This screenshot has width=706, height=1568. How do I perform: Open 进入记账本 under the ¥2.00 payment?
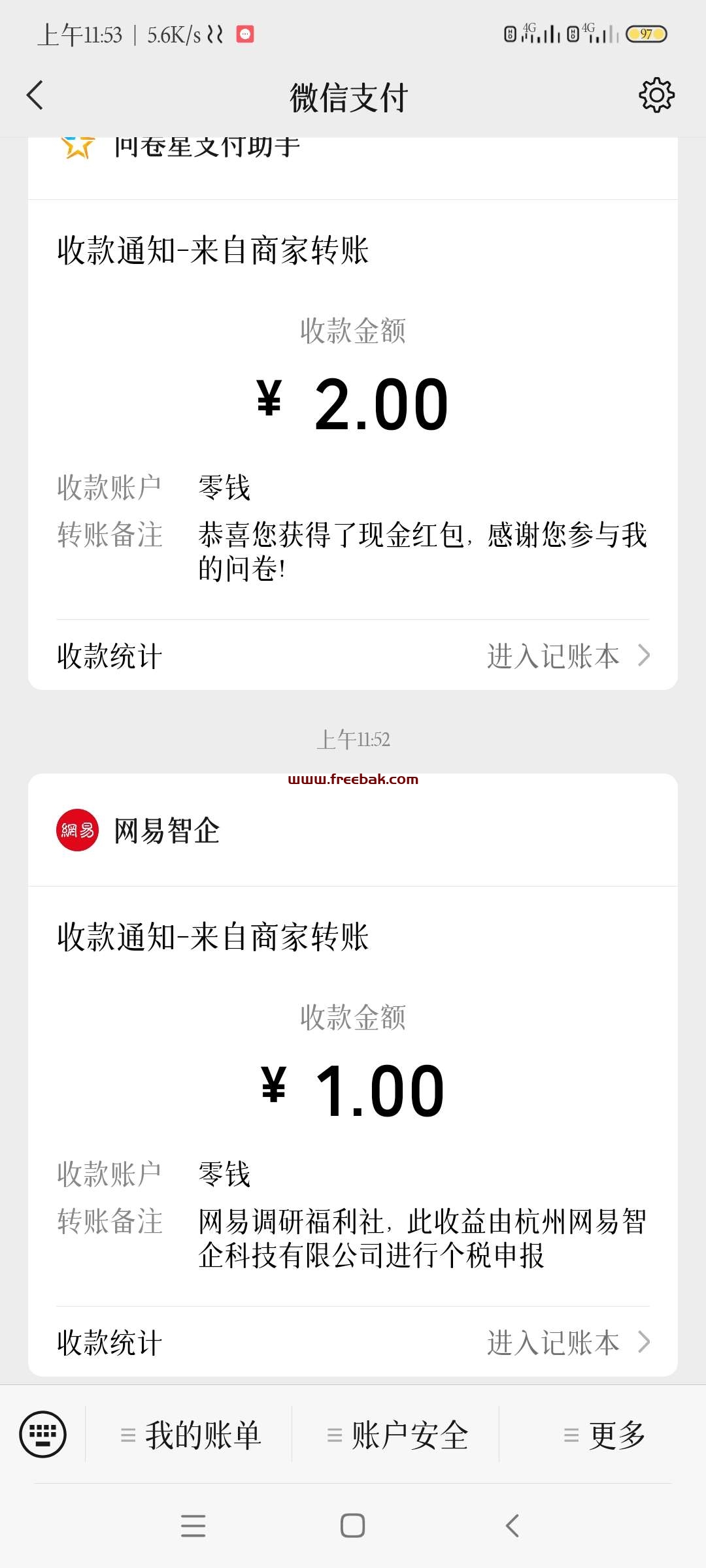[x=569, y=656]
